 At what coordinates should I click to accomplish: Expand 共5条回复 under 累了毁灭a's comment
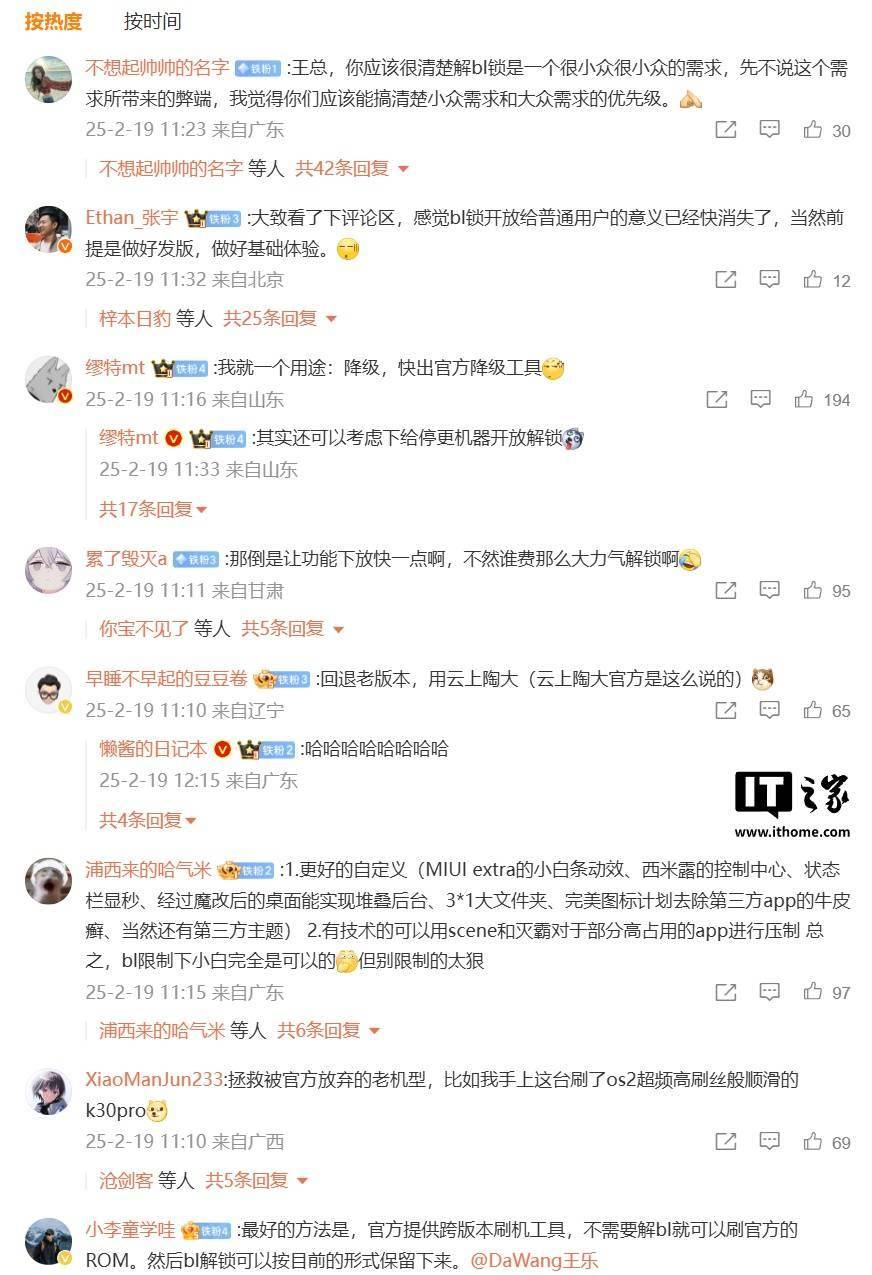(x=293, y=629)
